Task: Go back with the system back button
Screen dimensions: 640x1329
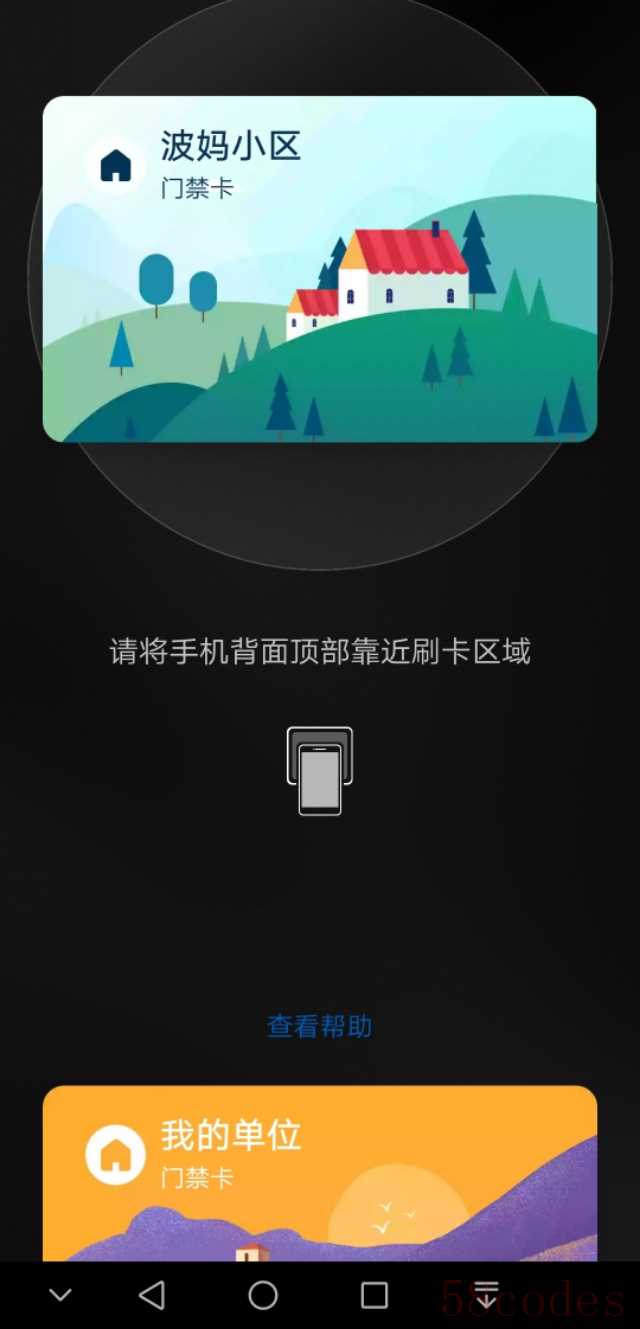Action: 152,1295
